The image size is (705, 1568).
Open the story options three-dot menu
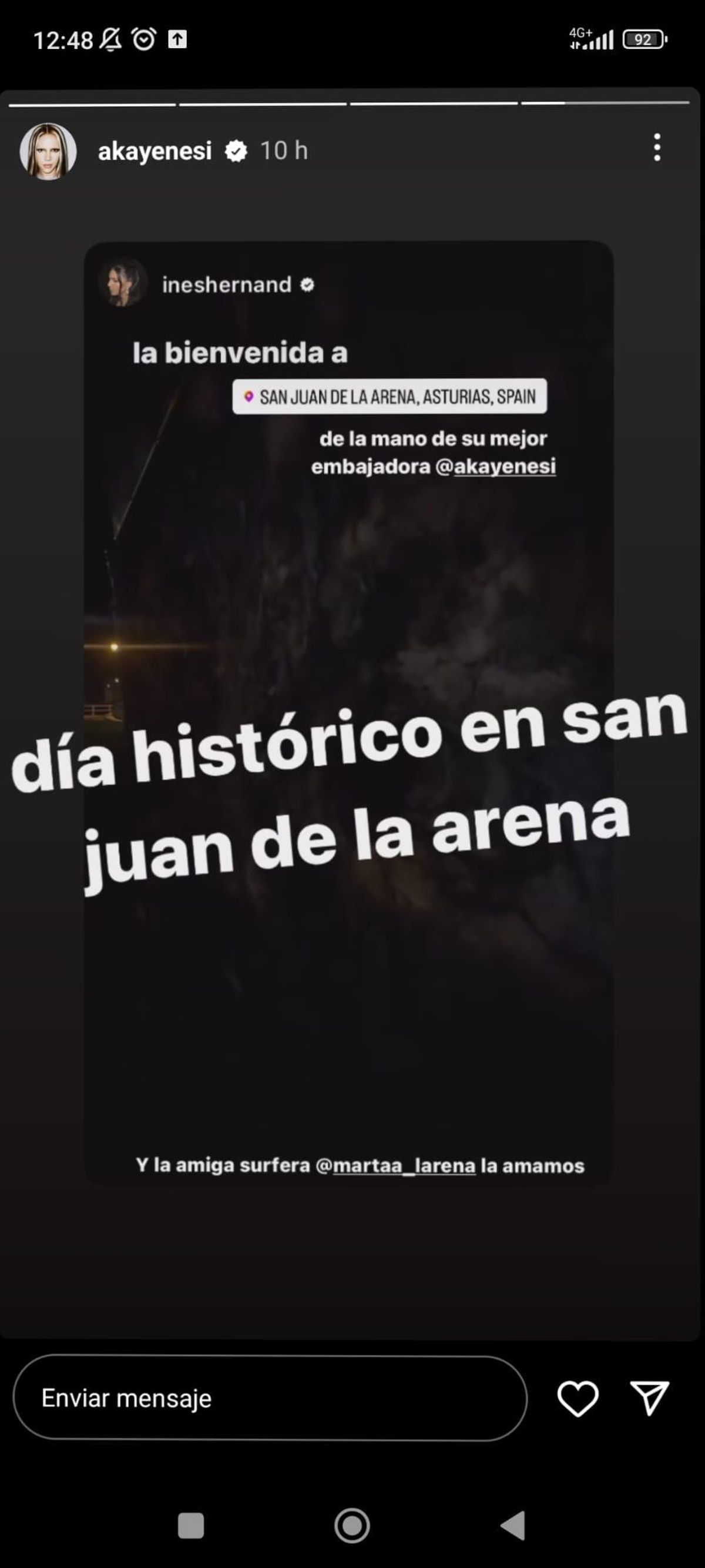click(657, 148)
